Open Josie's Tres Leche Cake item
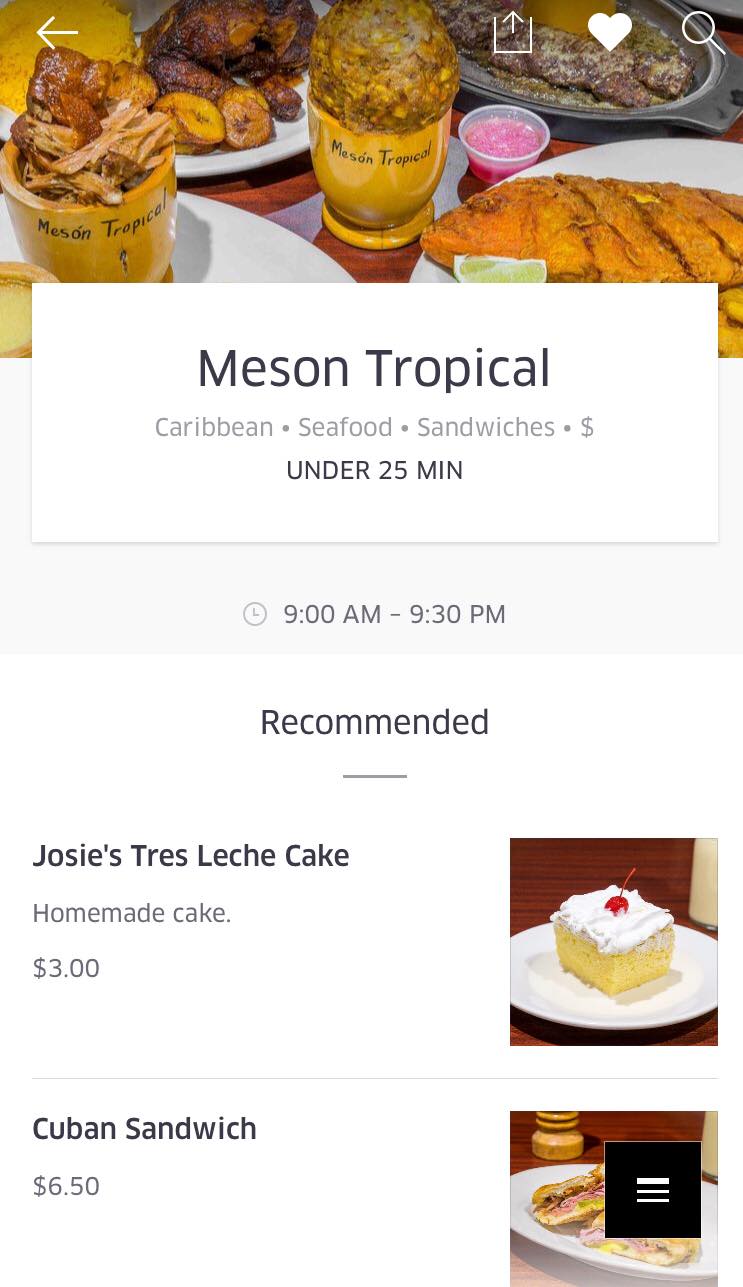743x1287 pixels. tap(191, 856)
